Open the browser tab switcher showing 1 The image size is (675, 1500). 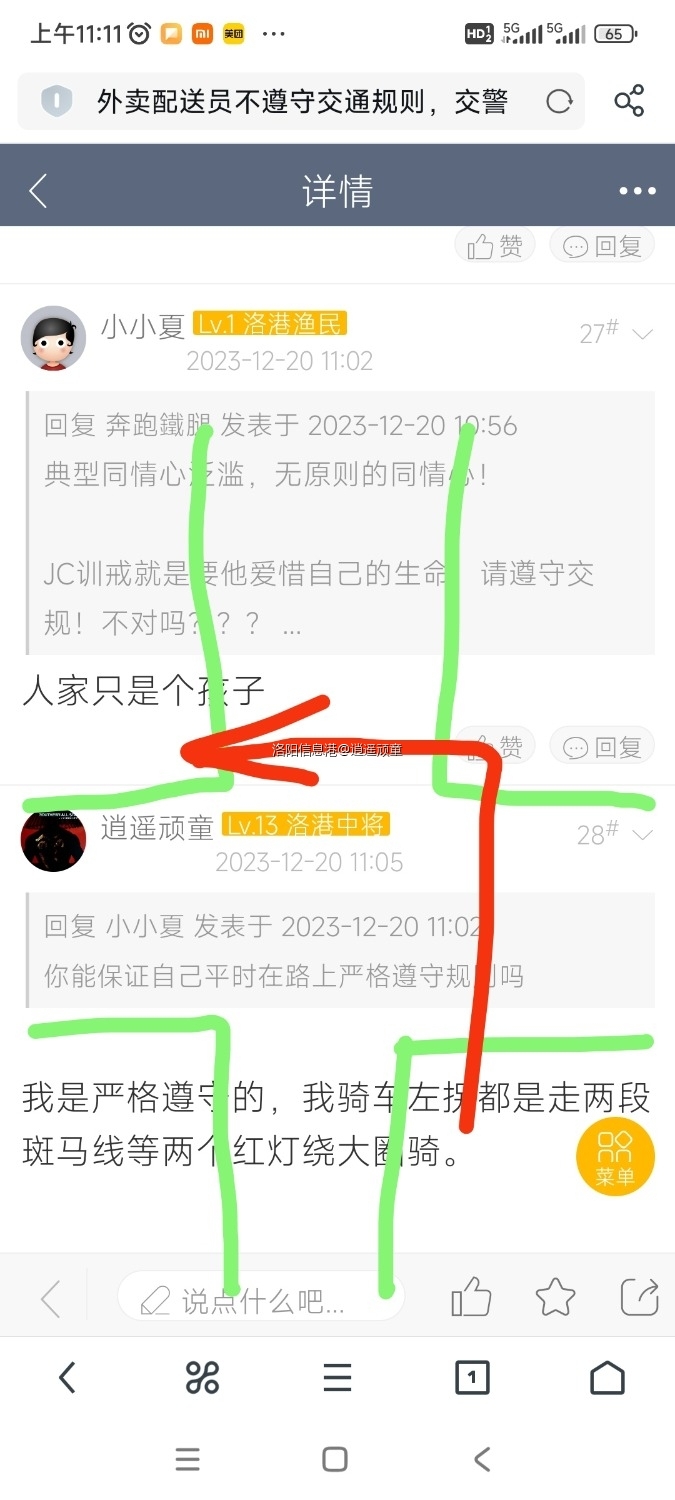(472, 1378)
